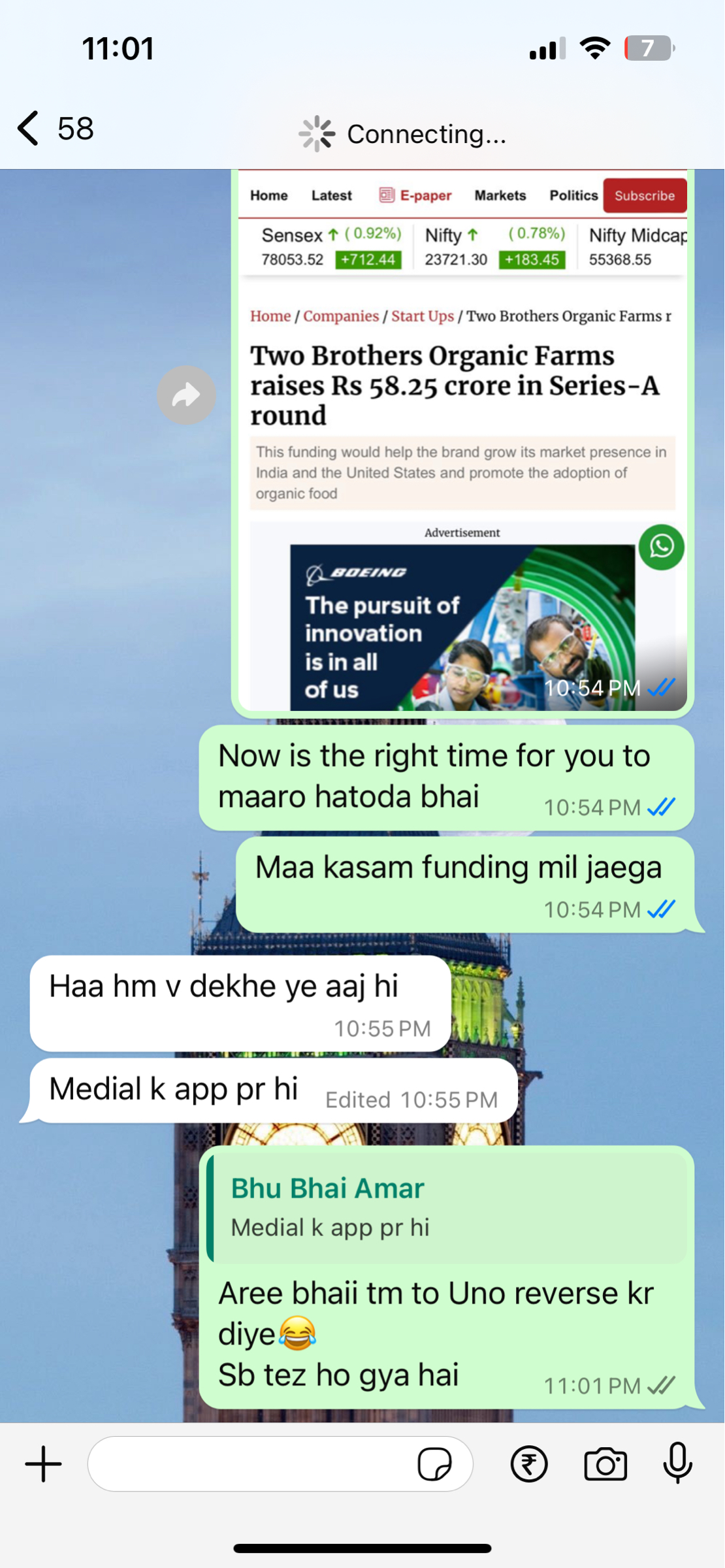Launch the camera from chat

tap(605, 1464)
